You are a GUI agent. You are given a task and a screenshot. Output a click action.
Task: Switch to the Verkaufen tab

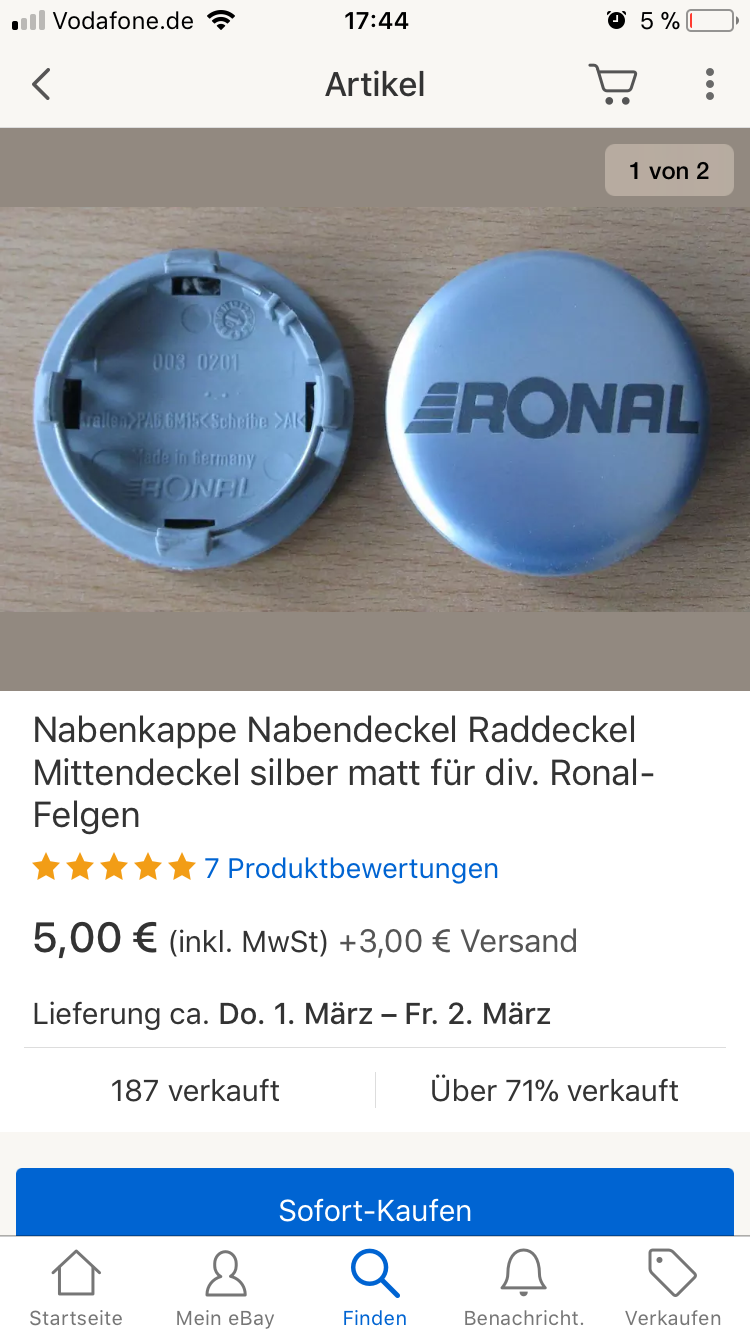coord(673,1288)
